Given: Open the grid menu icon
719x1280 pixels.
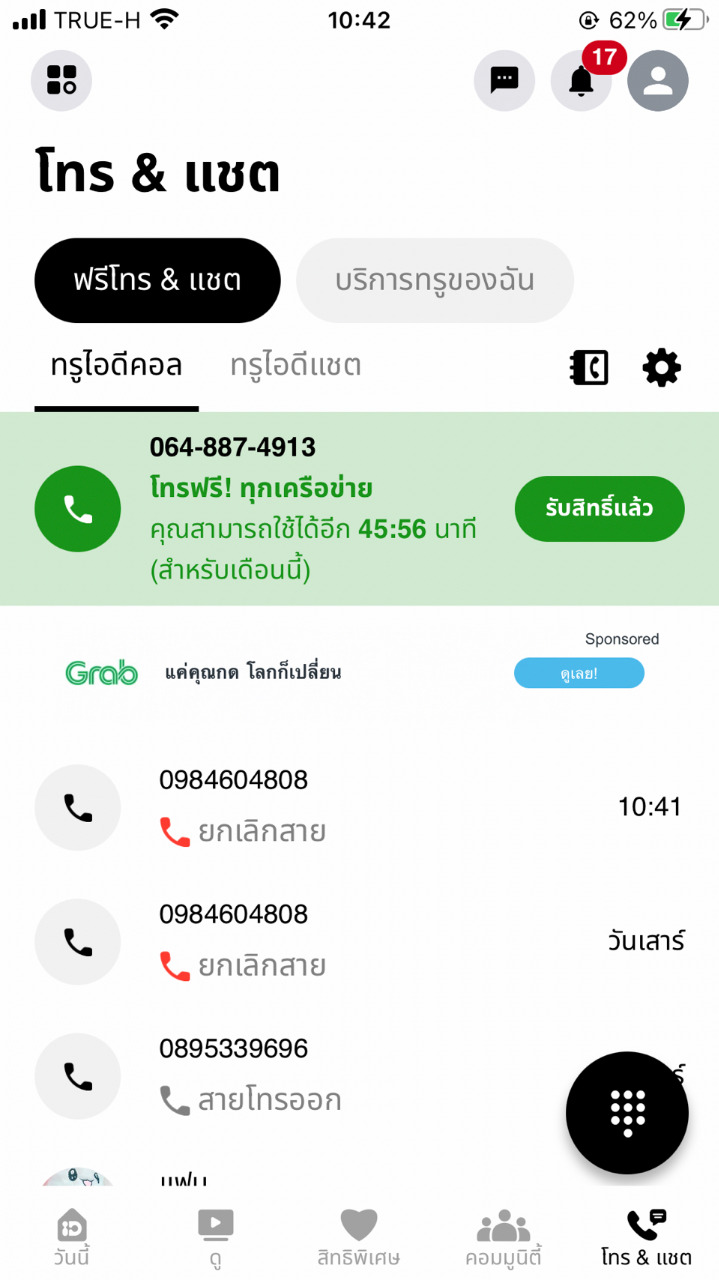Looking at the screenshot, I should pyautogui.click(x=62, y=80).
